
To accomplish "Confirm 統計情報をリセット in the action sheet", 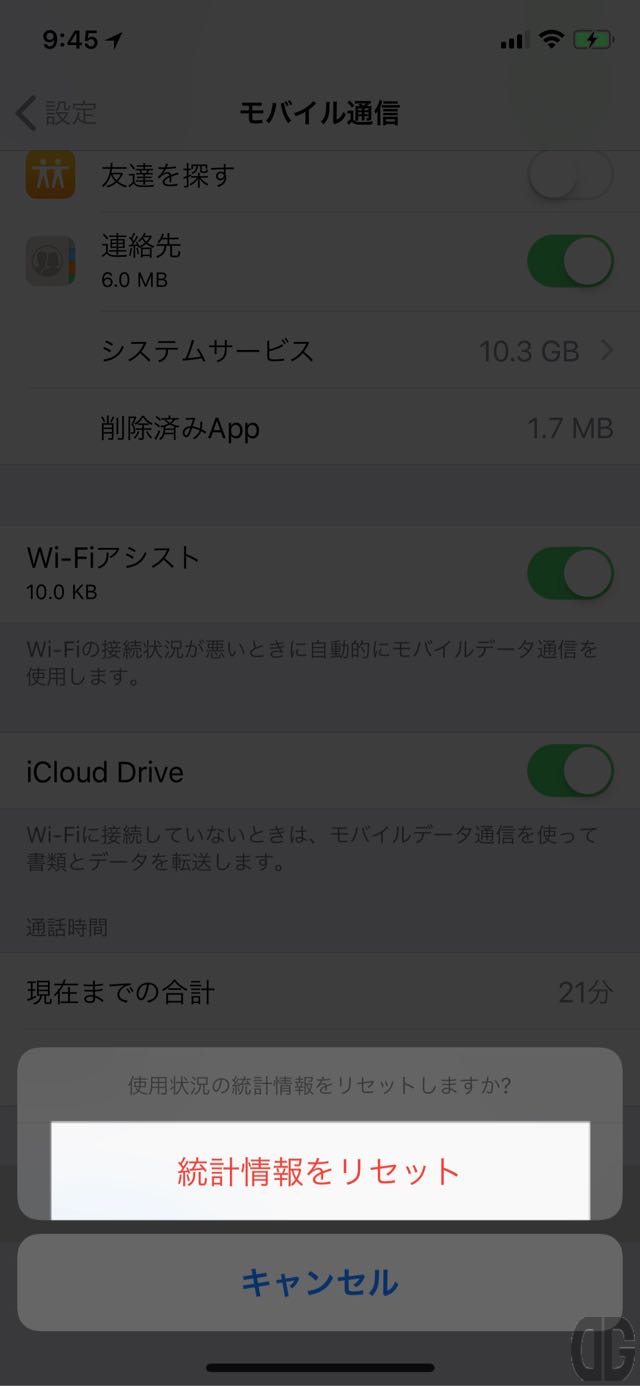I will click(x=320, y=1171).
